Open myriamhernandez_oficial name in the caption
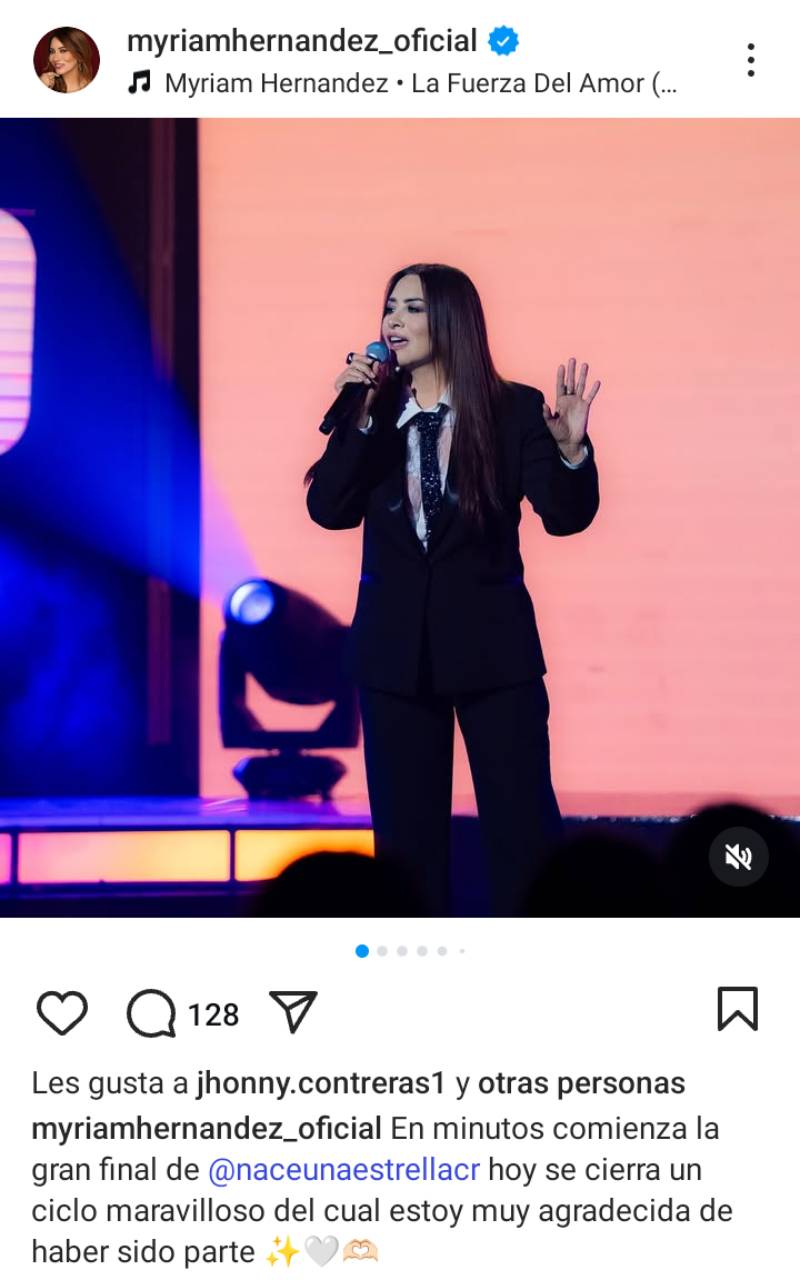This screenshot has width=800, height=1280. click(207, 1129)
